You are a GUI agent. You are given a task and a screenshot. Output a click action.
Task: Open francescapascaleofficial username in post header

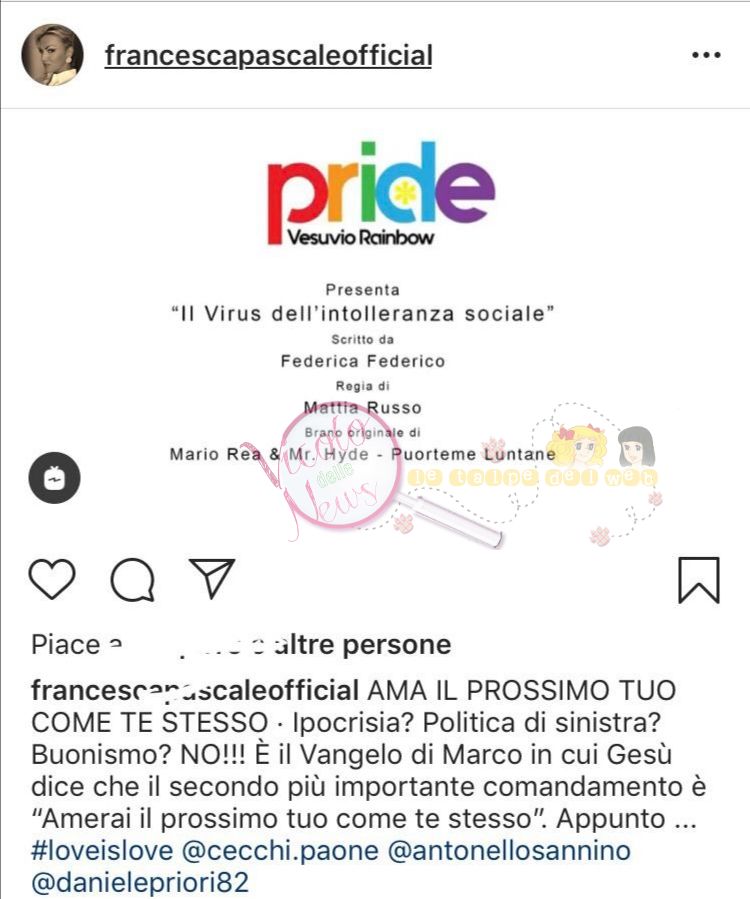pos(268,55)
